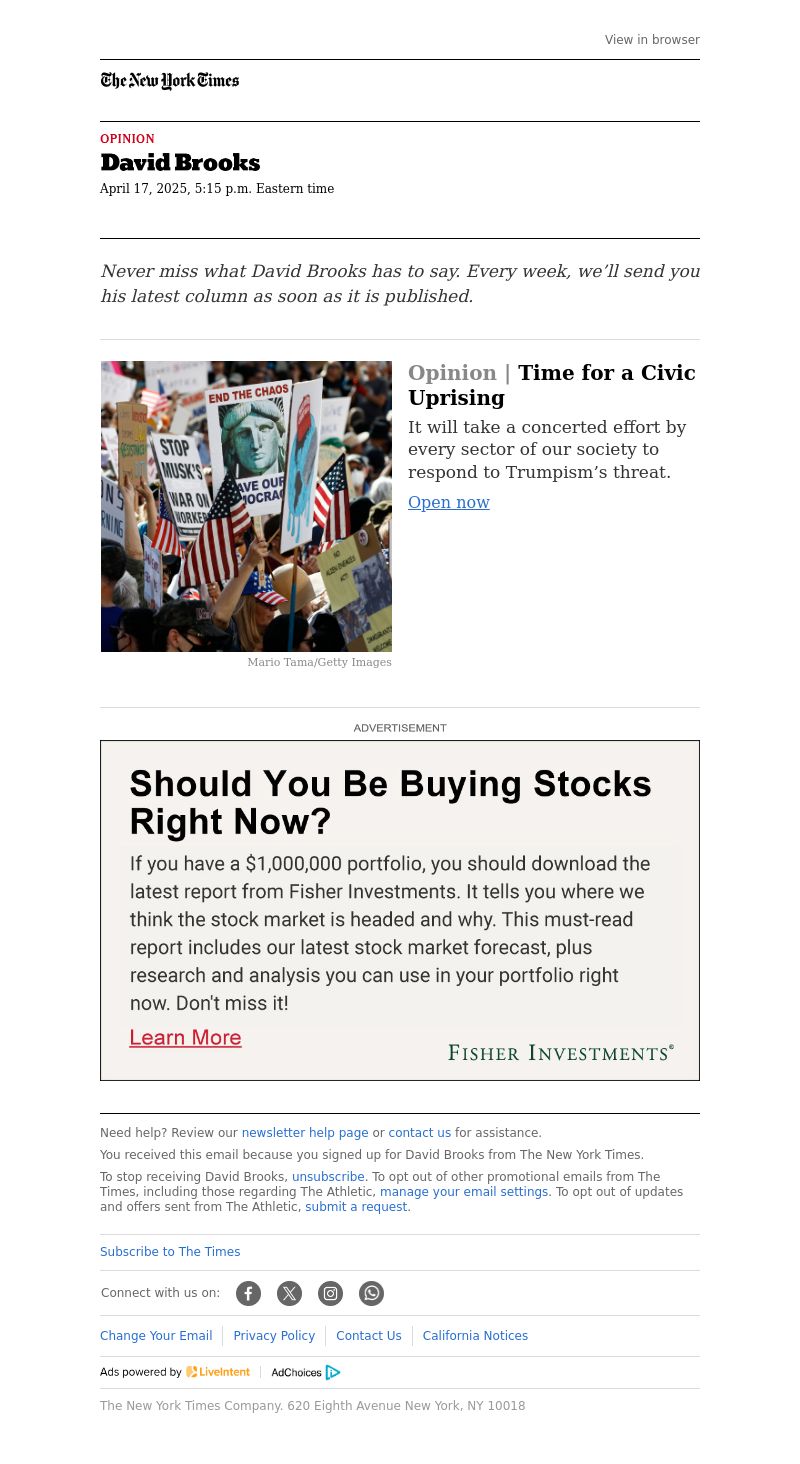Tap the Open now link
Image resolution: width=800 pixels, height=1464 pixels.
(x=448, y=502)
